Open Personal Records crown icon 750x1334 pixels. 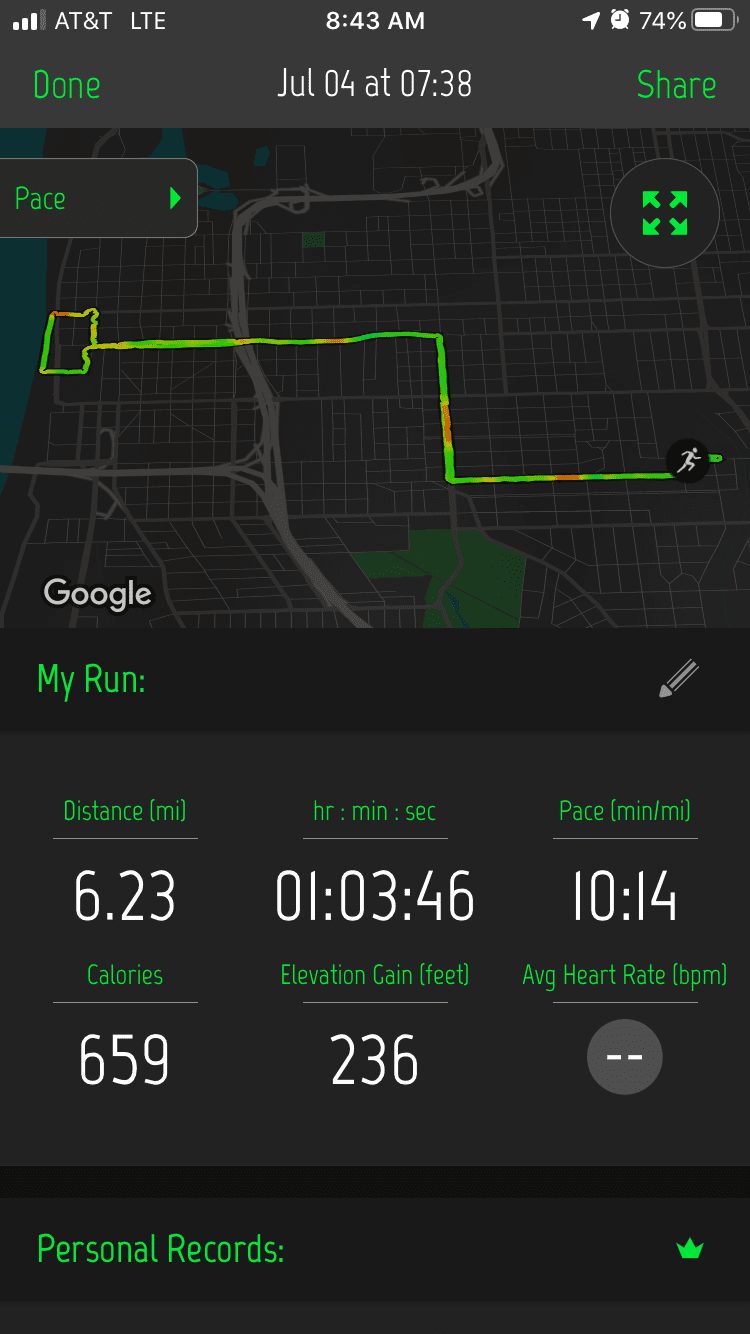click(x=690, y=1249)
